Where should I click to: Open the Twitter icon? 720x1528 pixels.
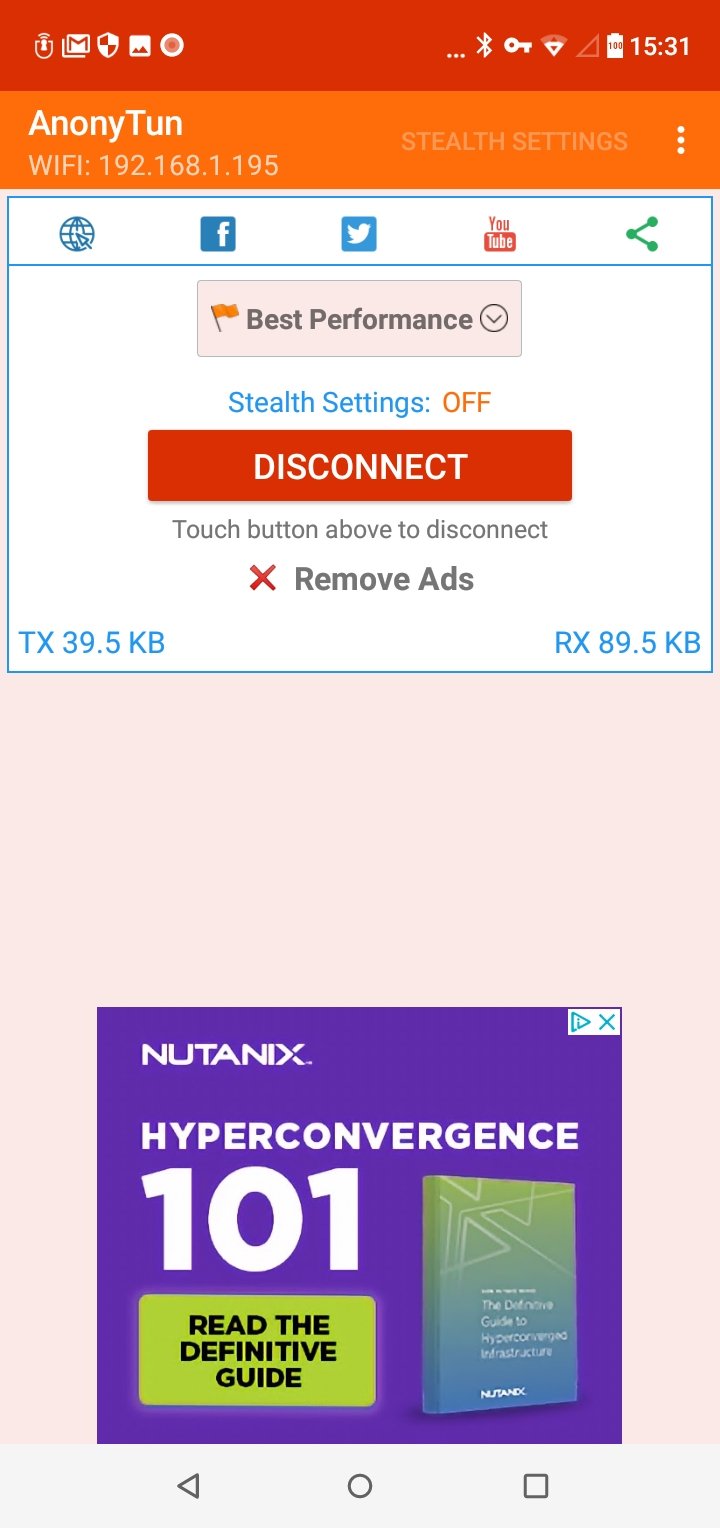pyautogui.click(x=359, y=234)
